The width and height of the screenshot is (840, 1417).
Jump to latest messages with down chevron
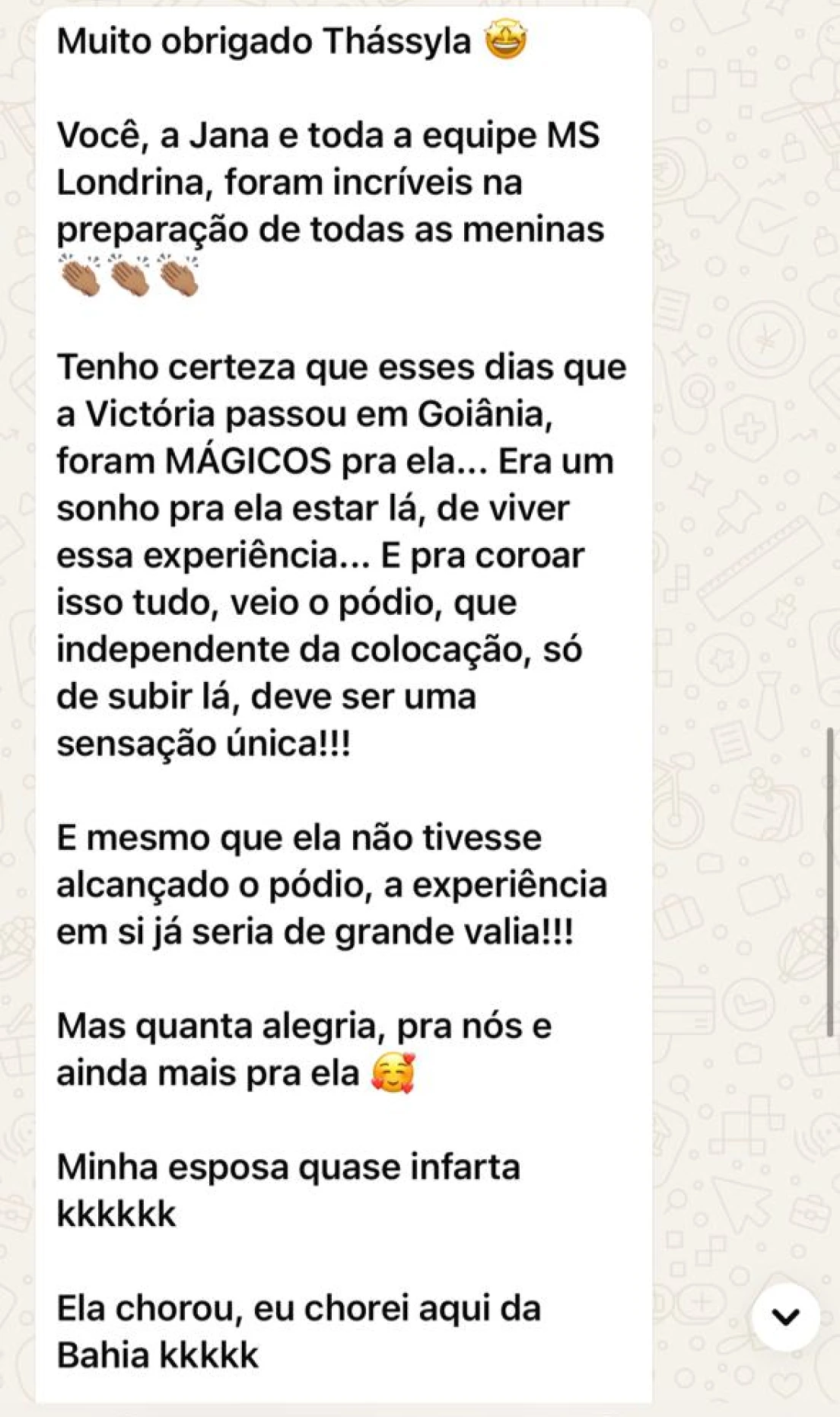click(x=785, y=1317)
